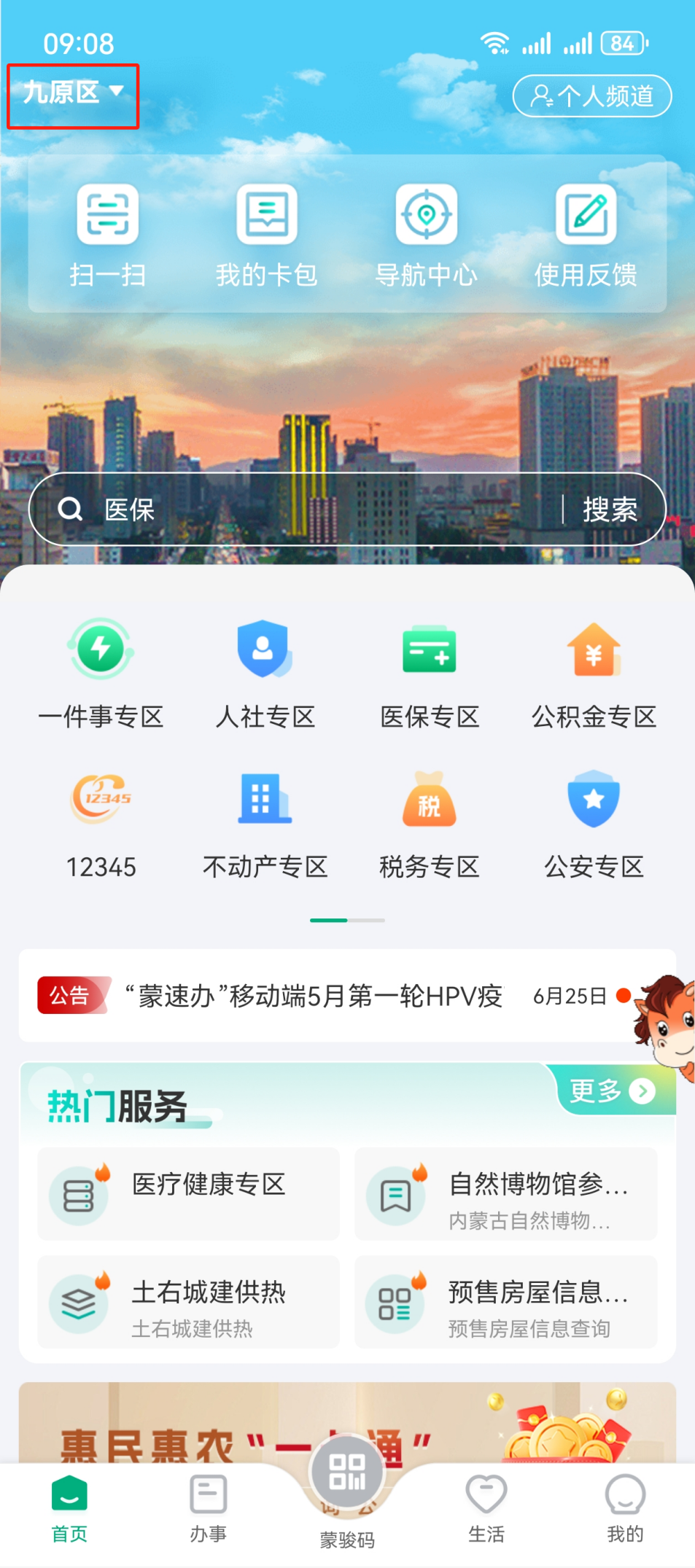The image size is (695, 1568).
Task: Open 税务专区
Action: coord(430,825)
